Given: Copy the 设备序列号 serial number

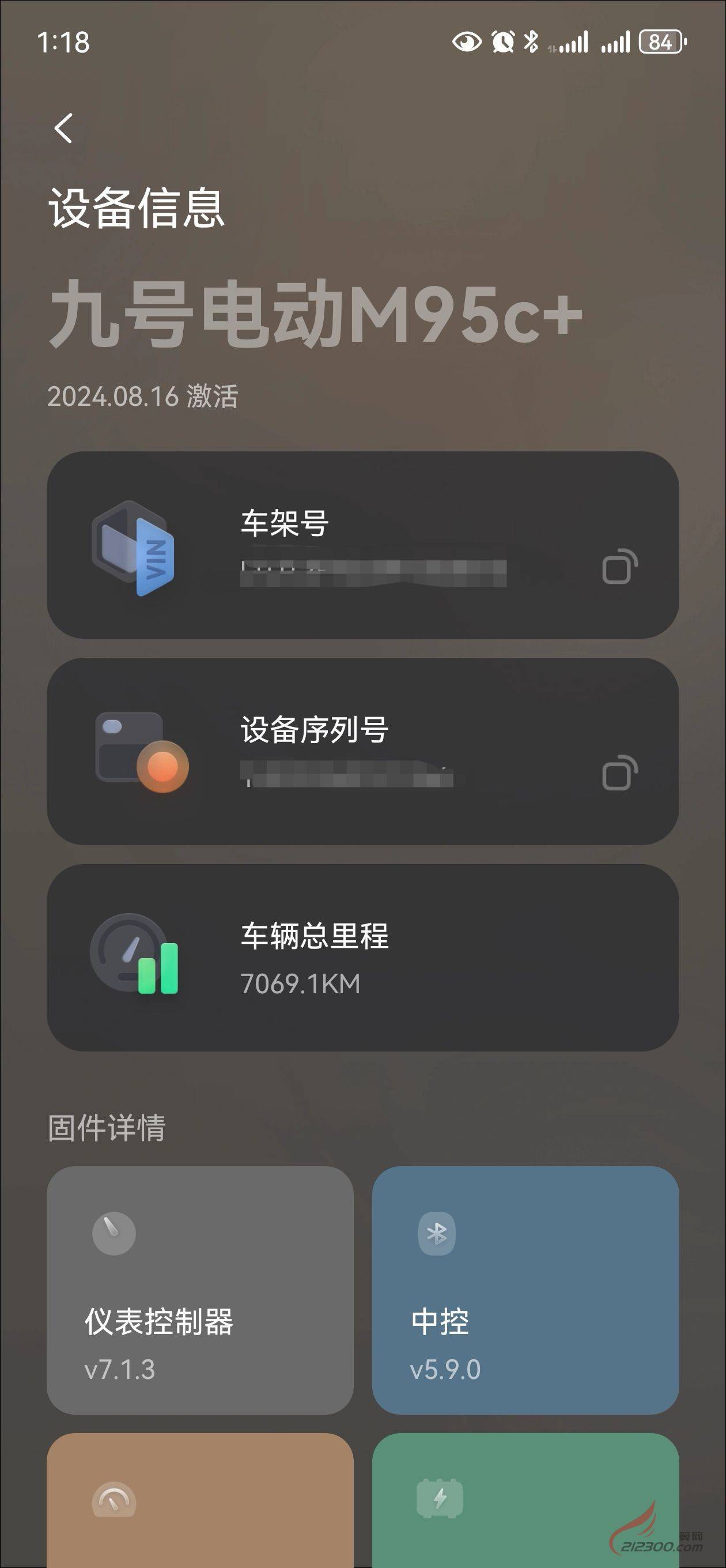Looking at the screenshot, I should [x=619, y=773].
